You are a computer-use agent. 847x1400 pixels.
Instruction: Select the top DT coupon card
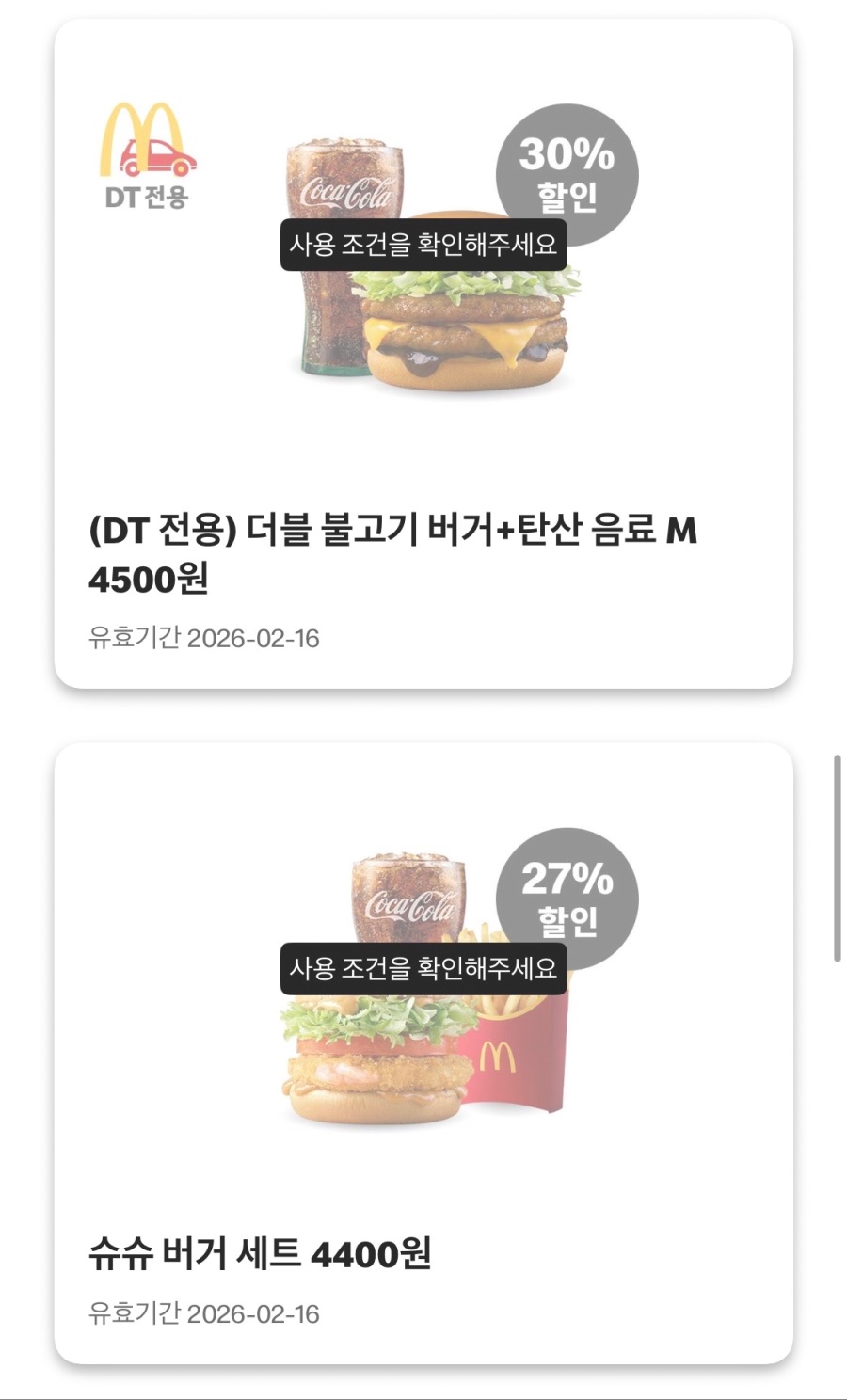(x=423, y=442)
